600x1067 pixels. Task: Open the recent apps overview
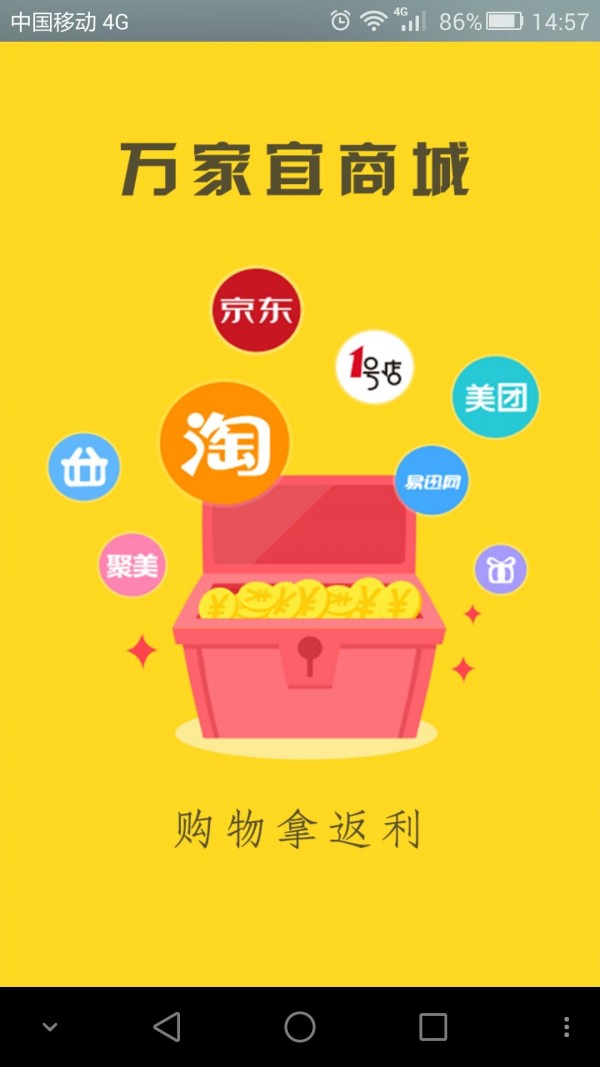pyautogui.click(x=433, y=1026)
